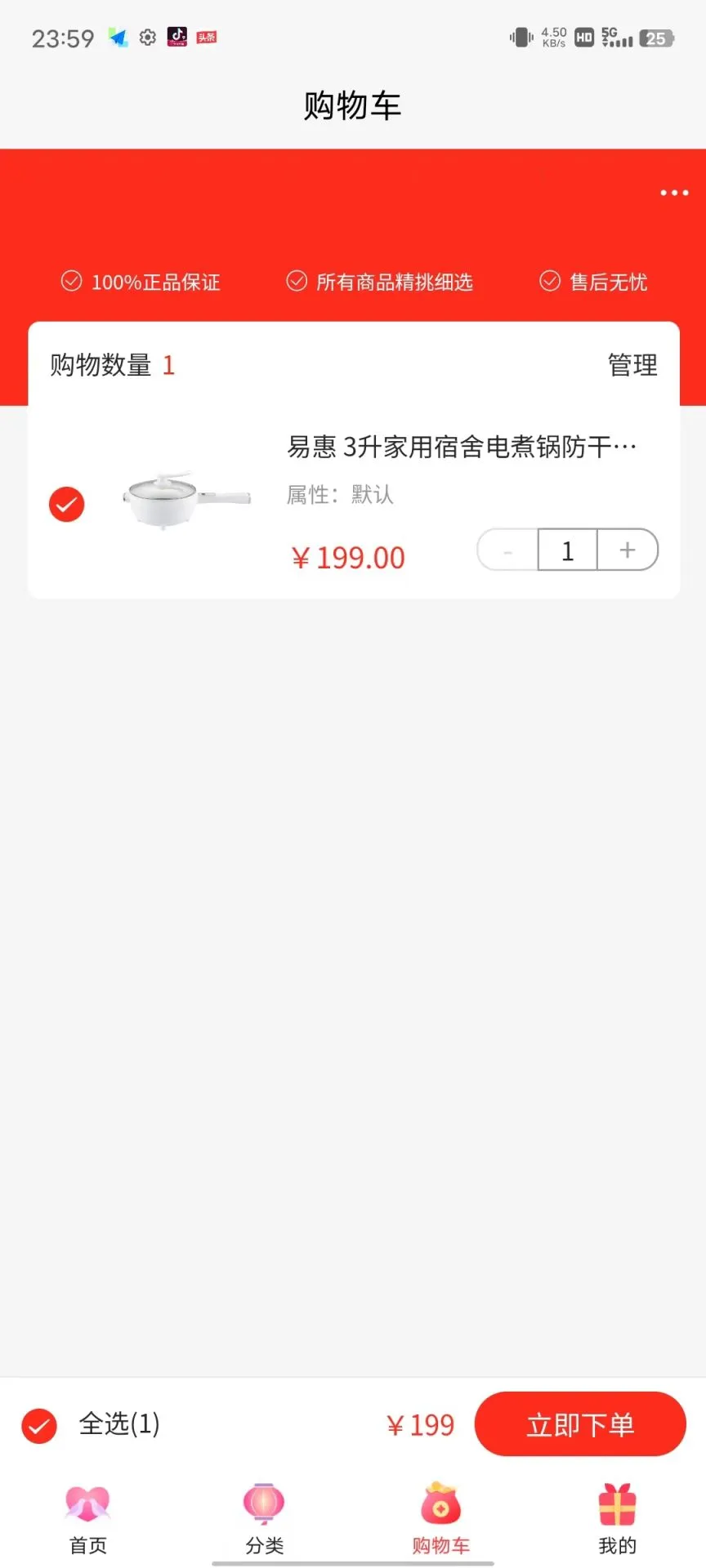Click the 所有商品精挑细选 badge
The height and width of the screenshot is (1568, 706).
tap(297, 280)
